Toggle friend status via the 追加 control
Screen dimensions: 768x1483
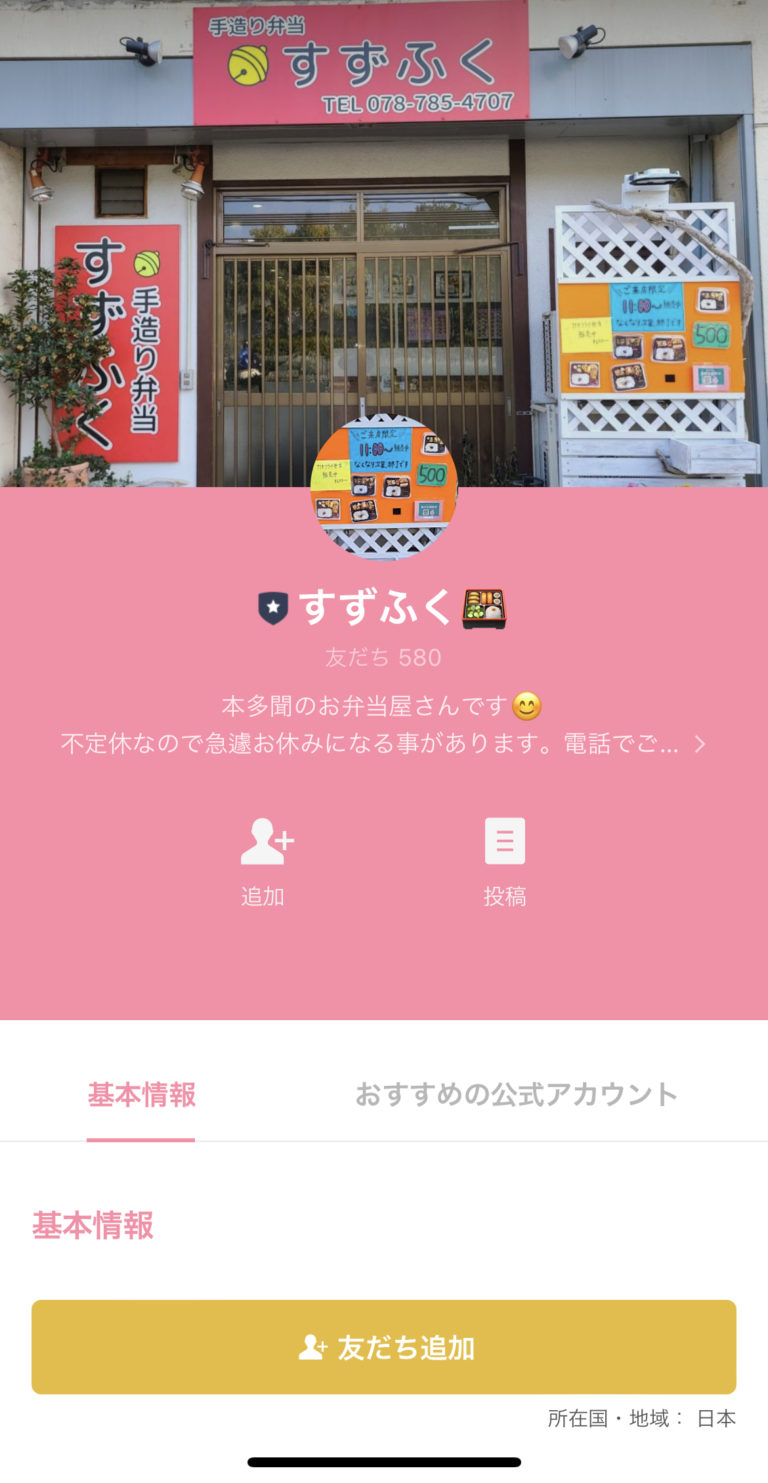[x=264, y=861]
